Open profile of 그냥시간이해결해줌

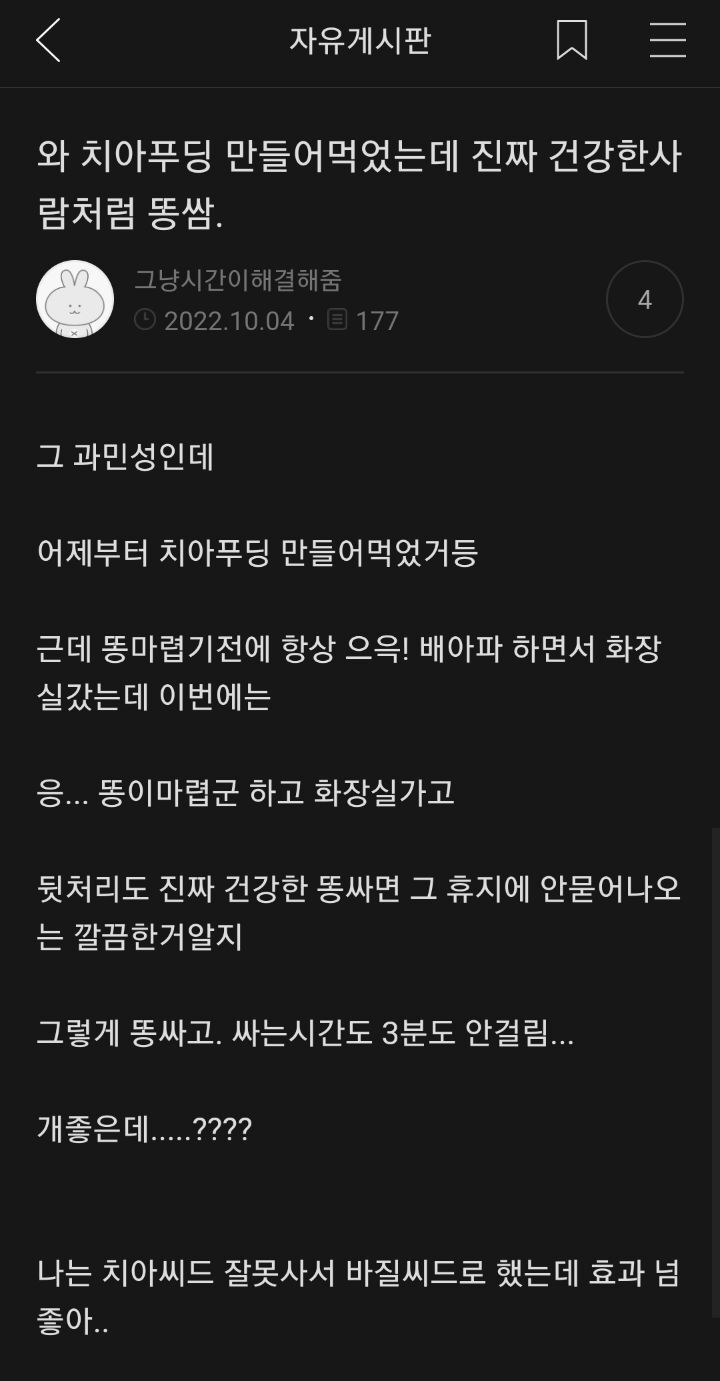pos(237,281)
